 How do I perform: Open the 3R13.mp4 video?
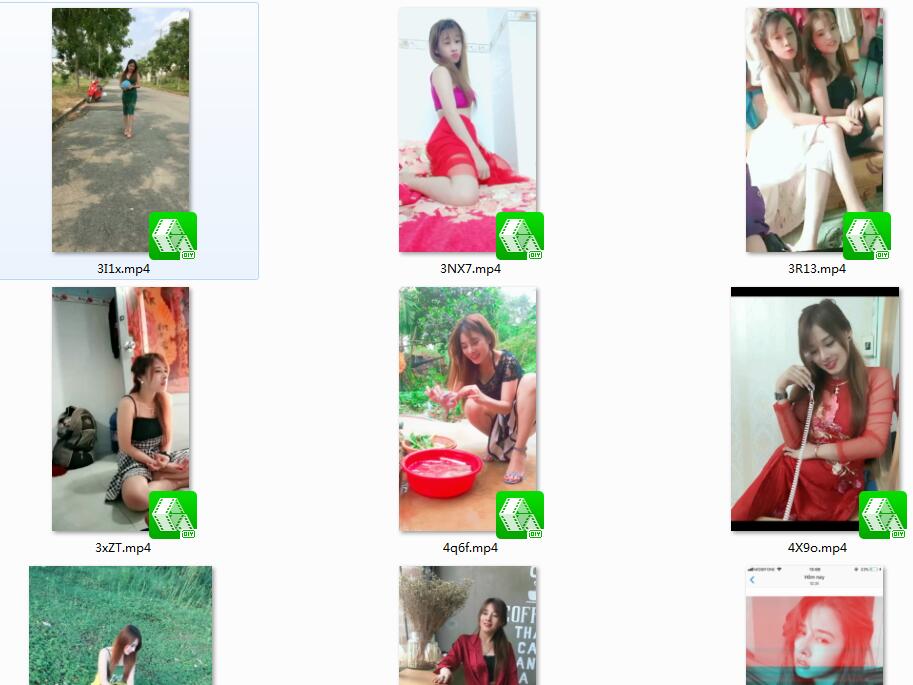pyautogui.click(x=814, y=130)
